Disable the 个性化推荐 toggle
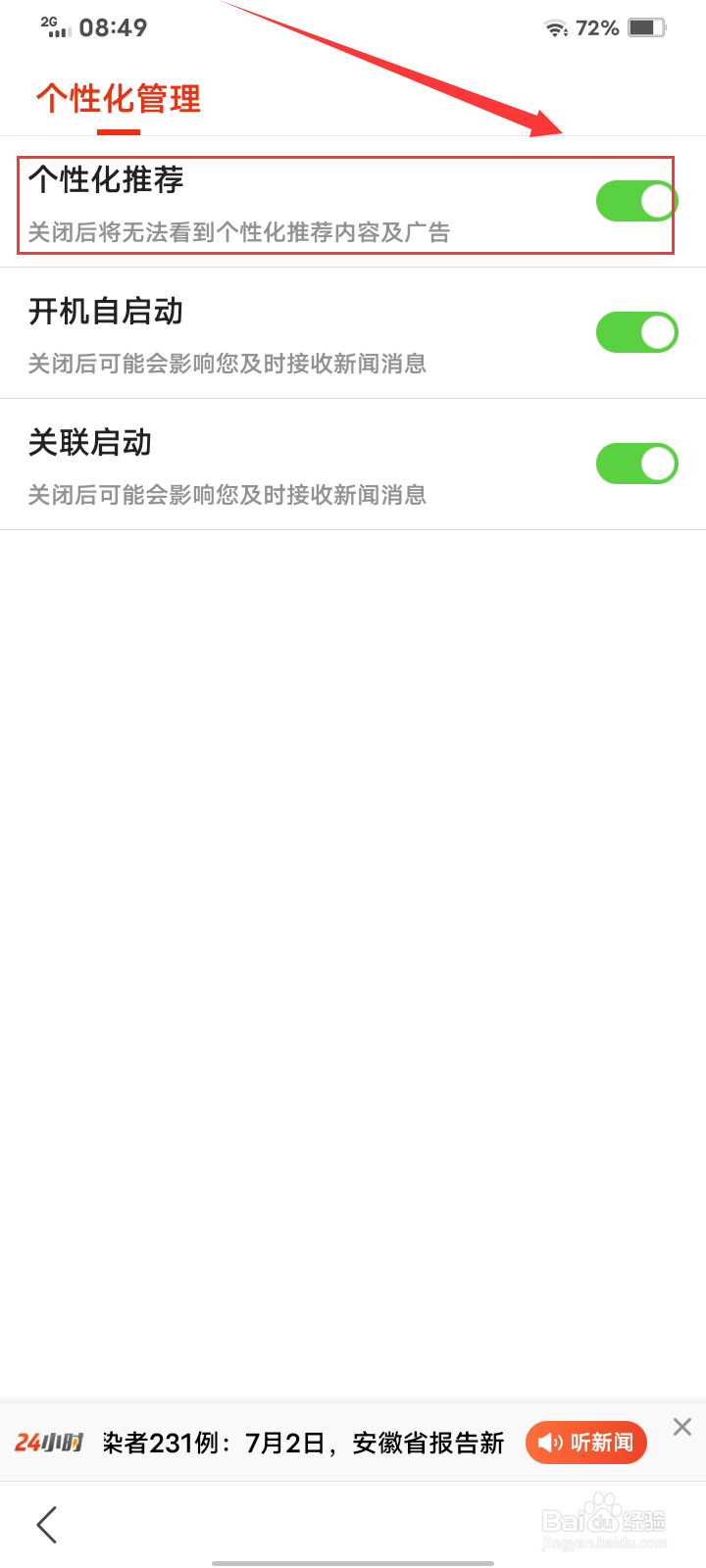The width and height of the screenshot is (706, 1568). coord(636,199)
